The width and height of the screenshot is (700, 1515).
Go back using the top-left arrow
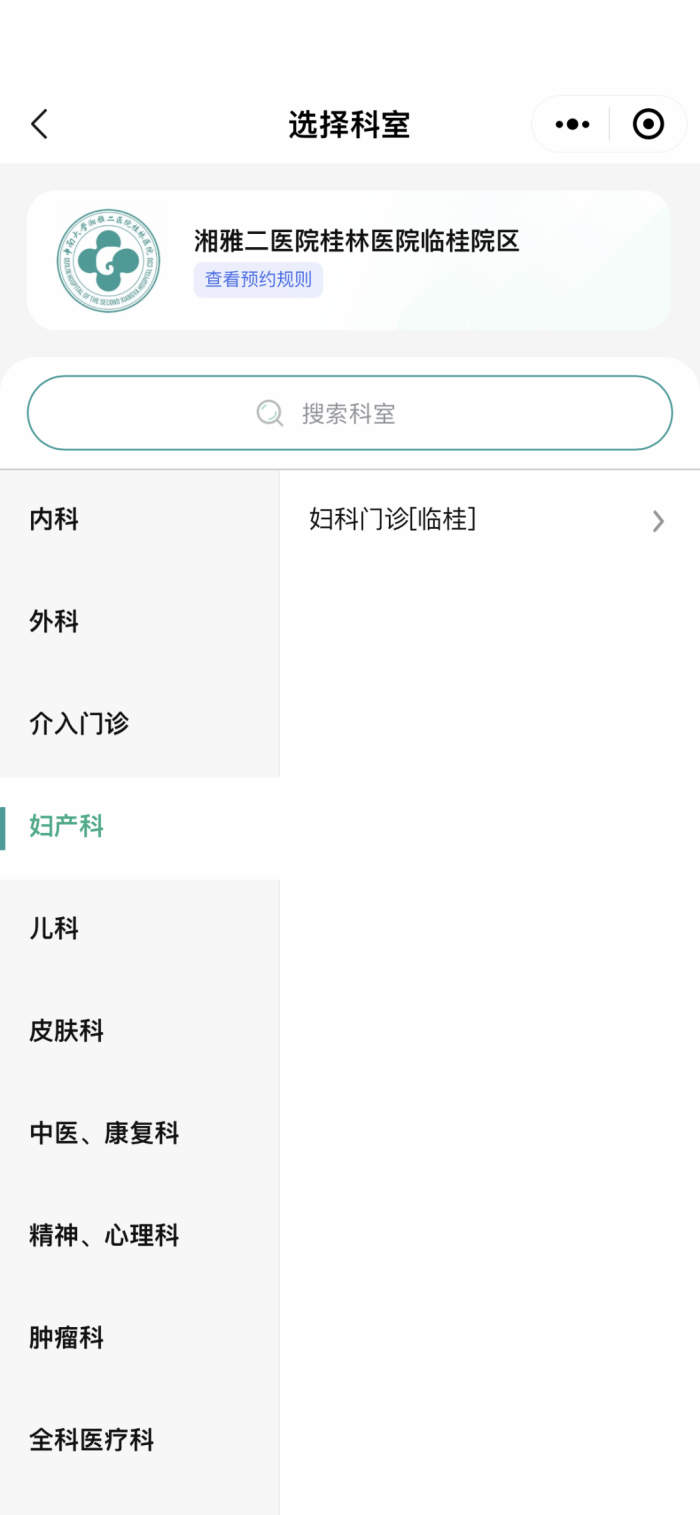(x=39, y=125)
